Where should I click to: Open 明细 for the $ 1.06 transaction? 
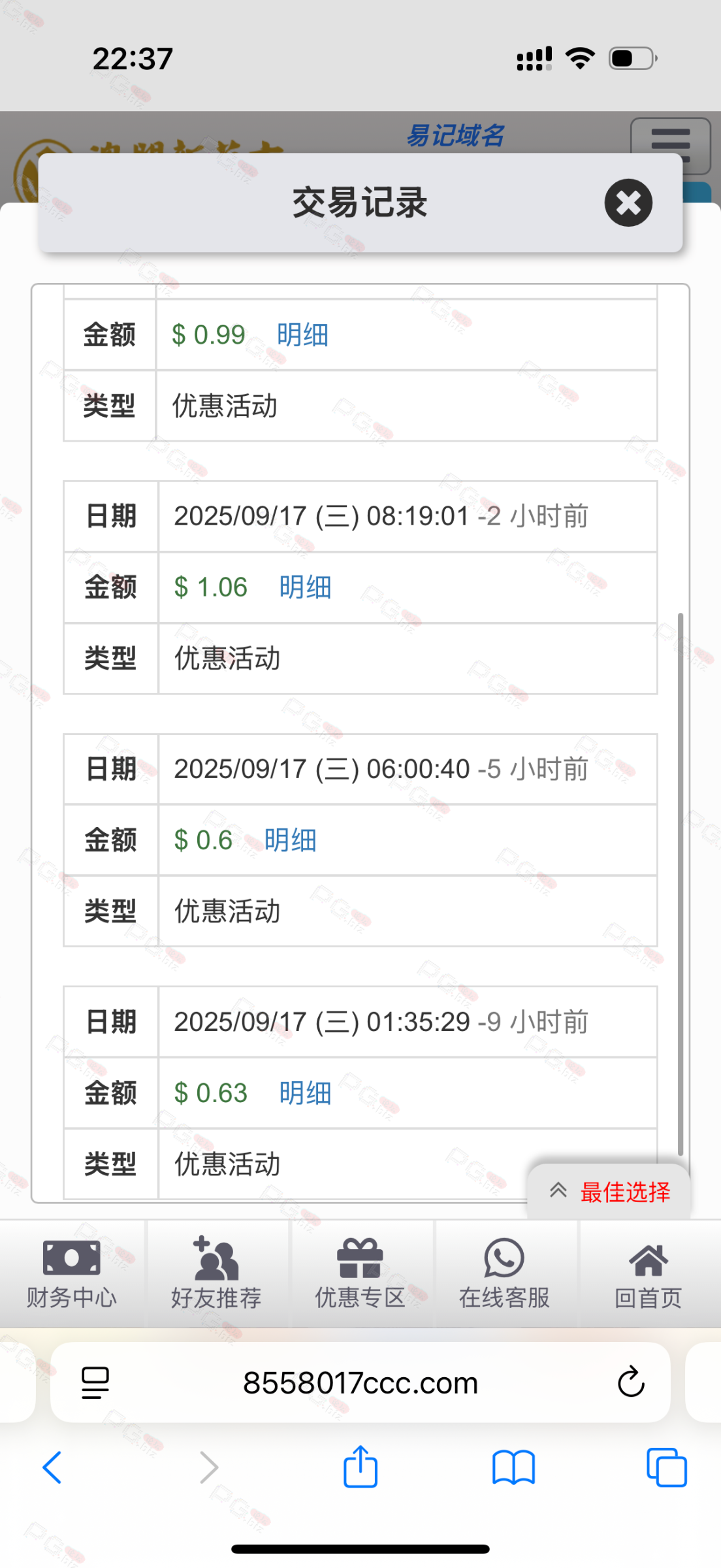pyautogui.click(x=305, y=587)
